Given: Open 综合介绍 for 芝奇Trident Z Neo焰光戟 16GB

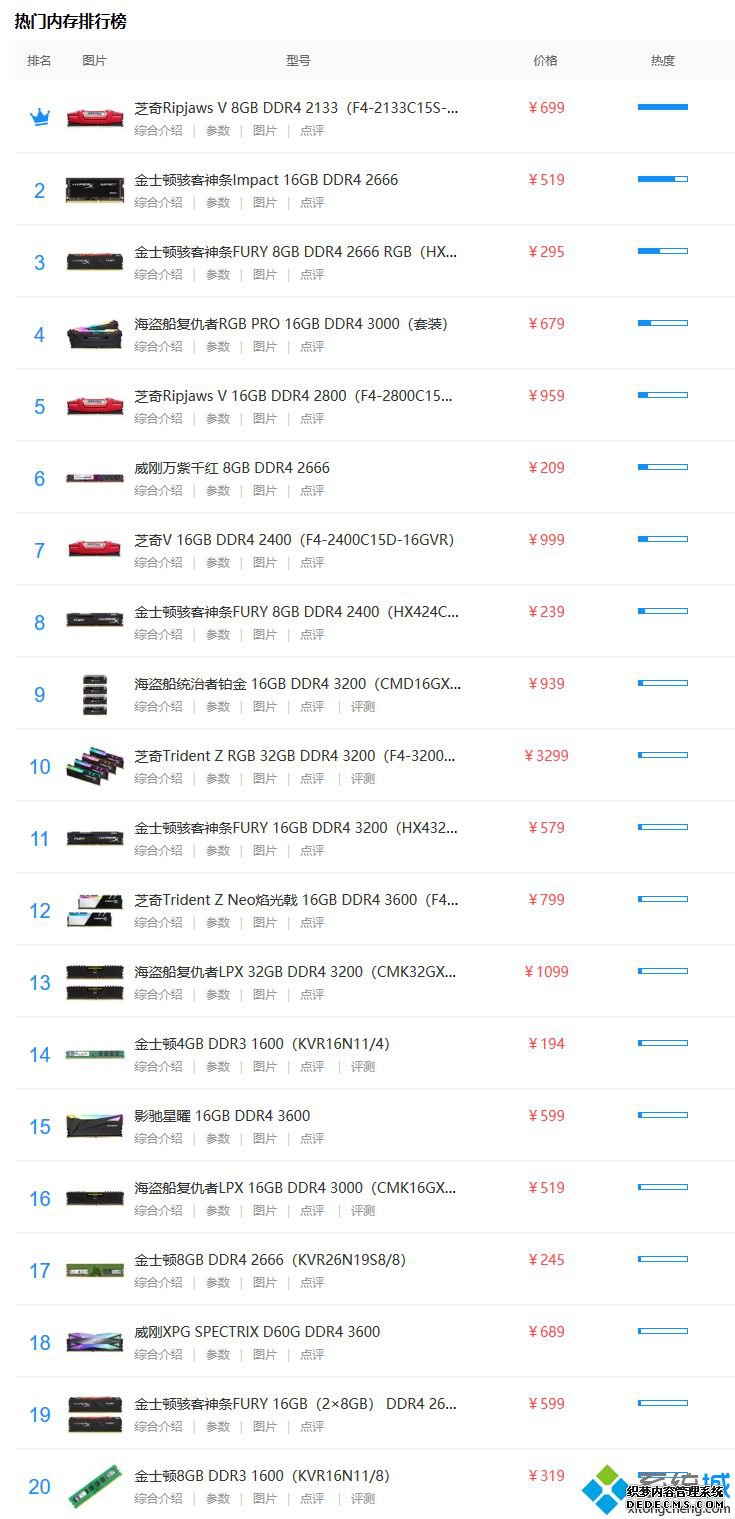Looking at the screenshot, I should tap(158, 922).
